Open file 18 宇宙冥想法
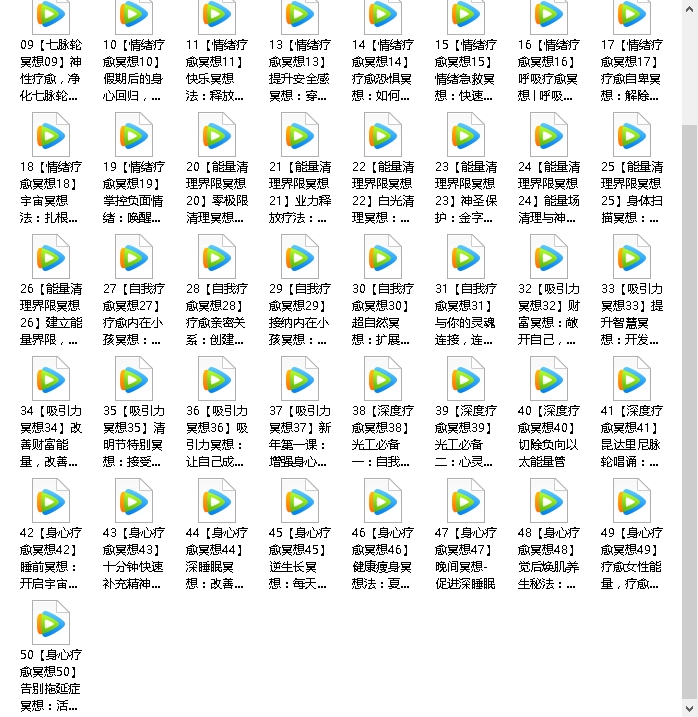 (x=51, y=134)
